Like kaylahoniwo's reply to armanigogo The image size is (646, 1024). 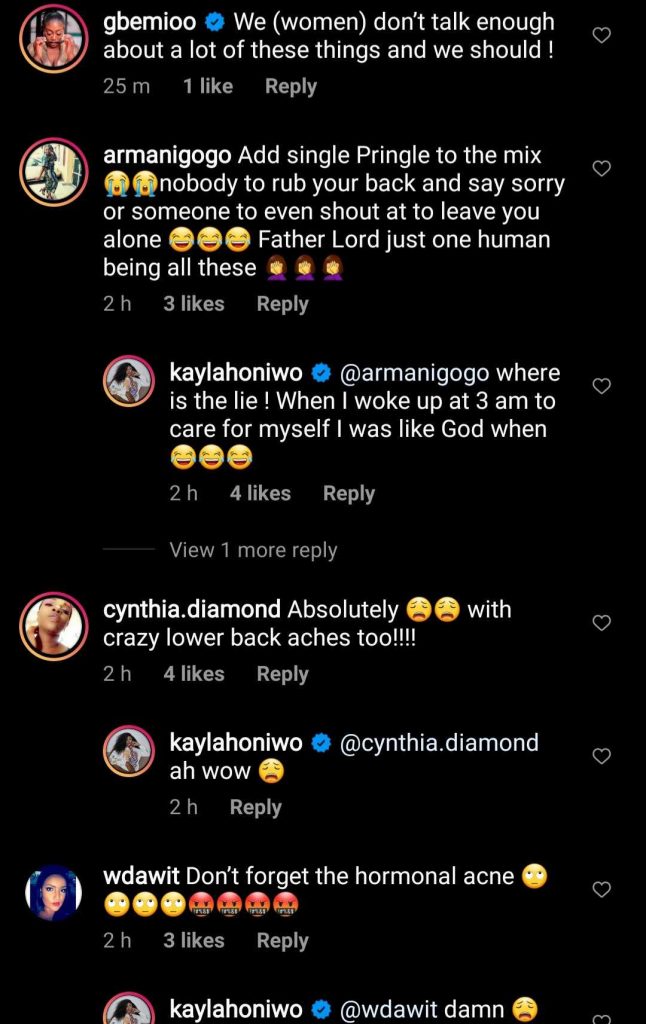click(601, 386)
